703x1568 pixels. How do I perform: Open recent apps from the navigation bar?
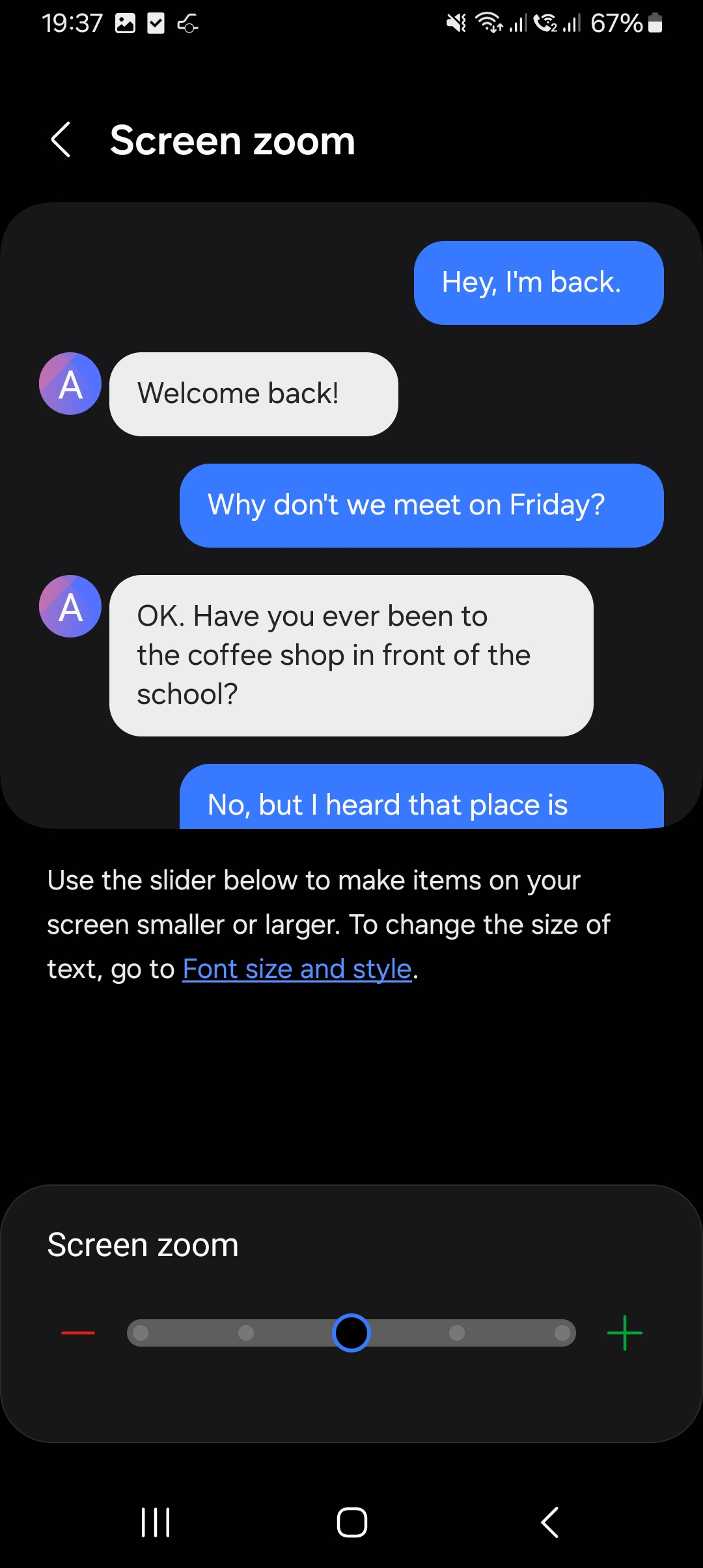[156, 1522]
